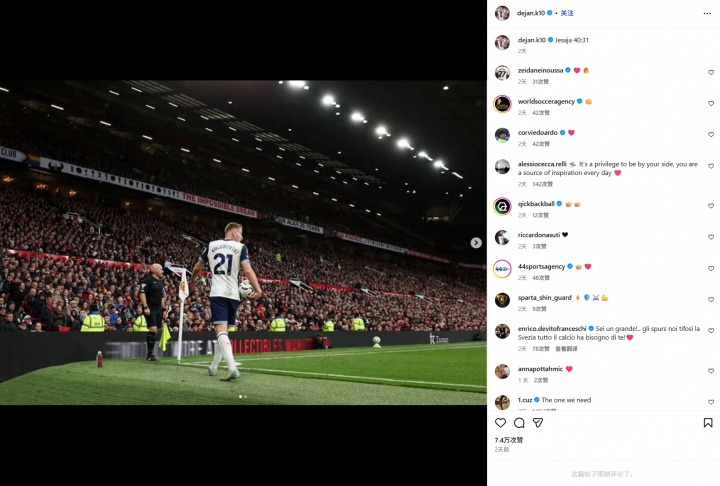Open the post's three-dot options menu
Screen dimensions: 720x486
pos(707,13)
